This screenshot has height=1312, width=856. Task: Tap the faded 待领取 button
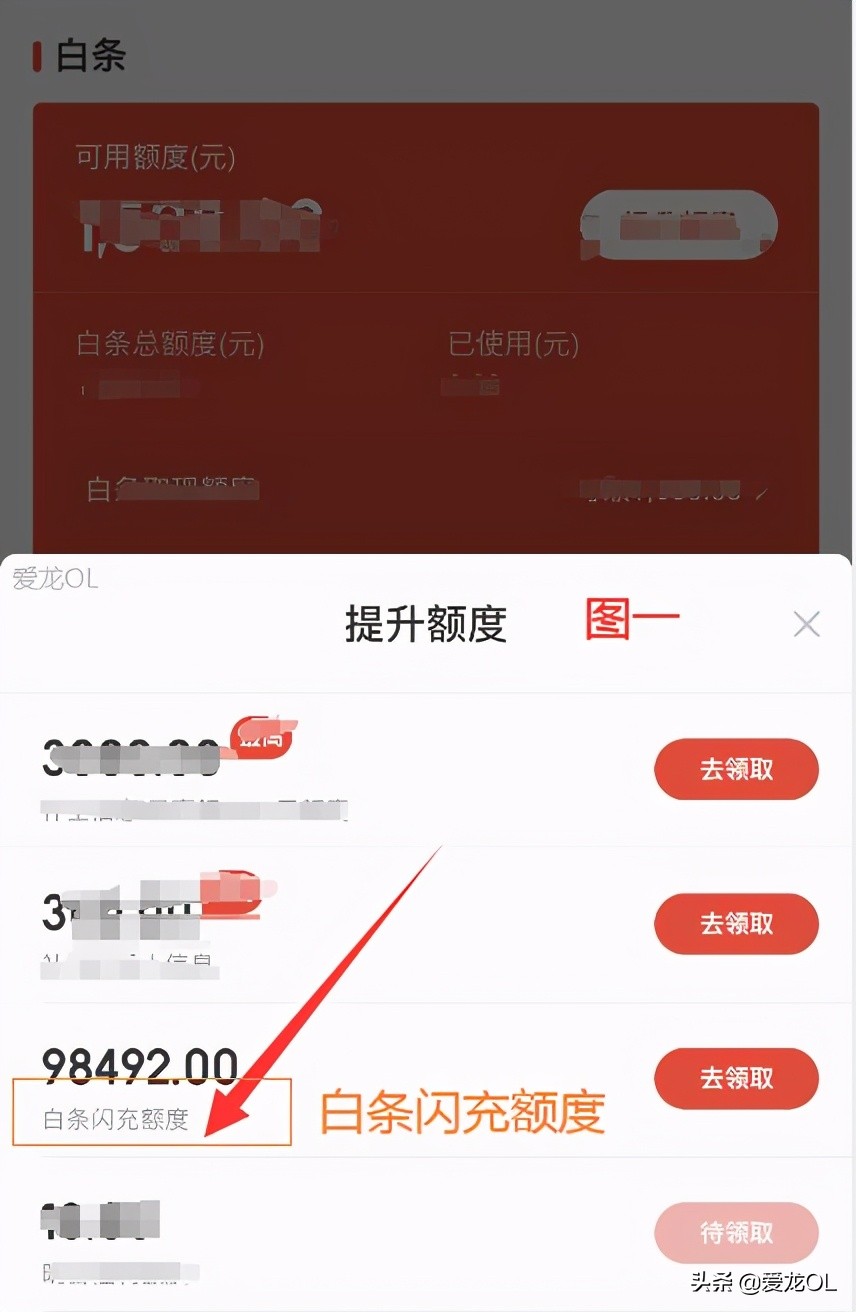[x=736, y=1232]
